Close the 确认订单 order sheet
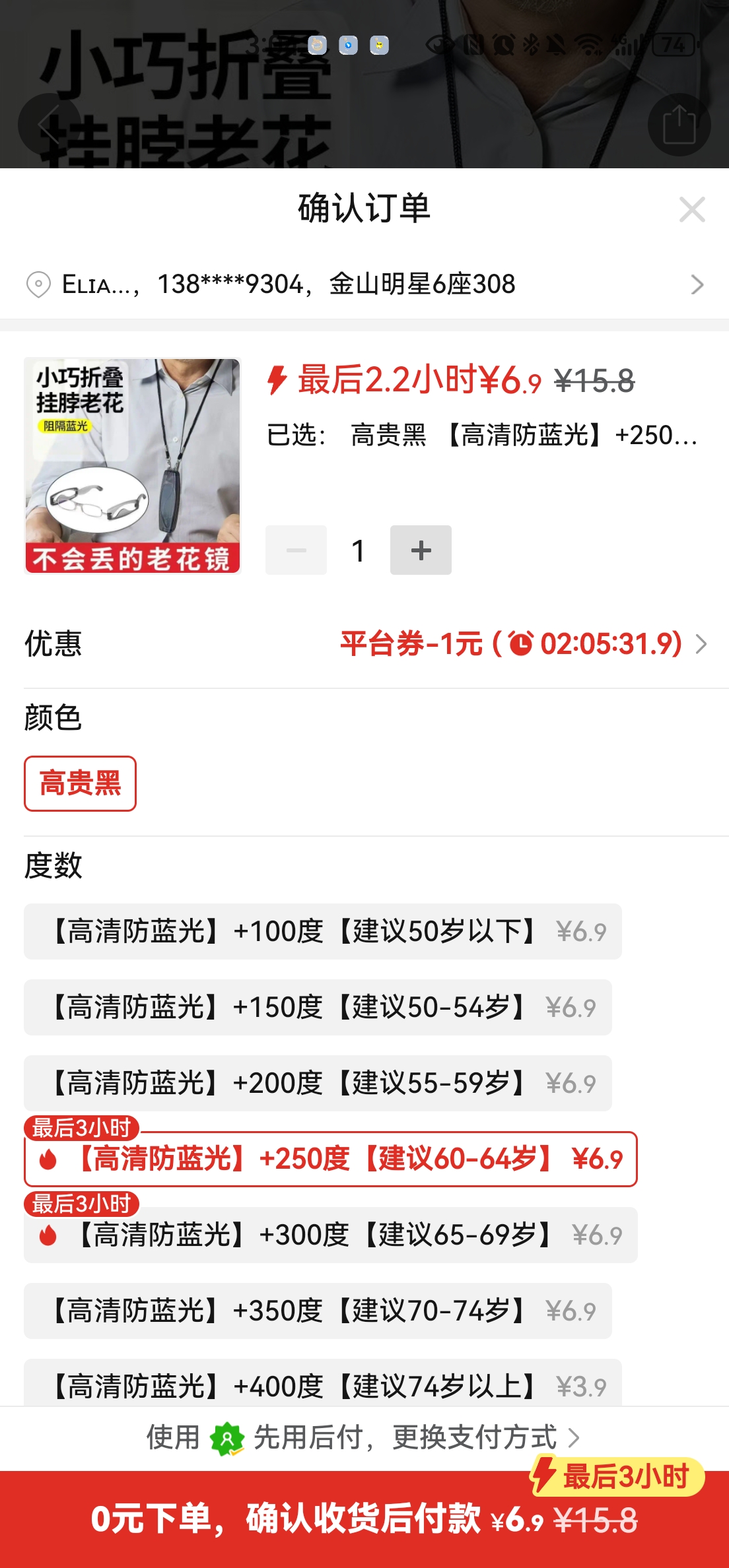This screenshot has height=1568, width=729. point(692,210)
